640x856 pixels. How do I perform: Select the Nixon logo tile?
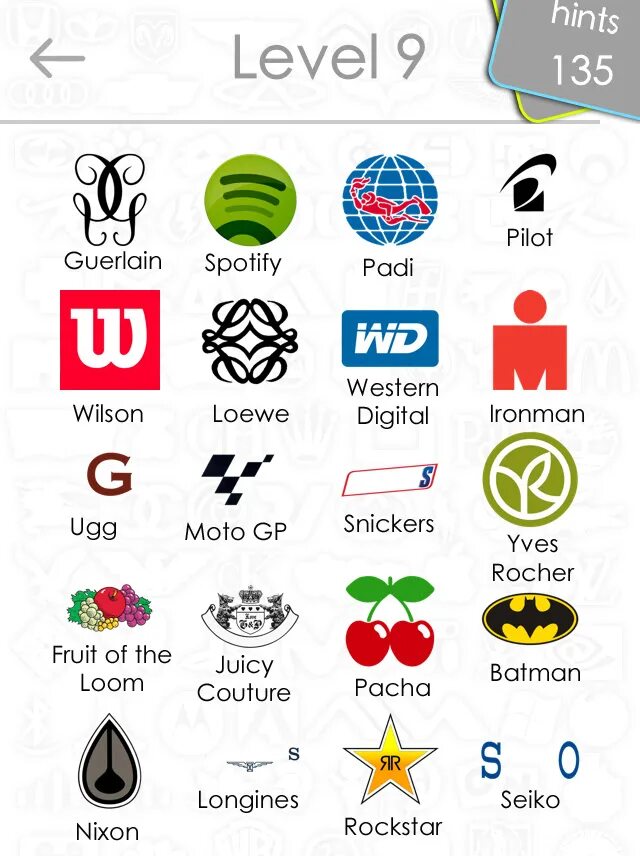point(109,763)
